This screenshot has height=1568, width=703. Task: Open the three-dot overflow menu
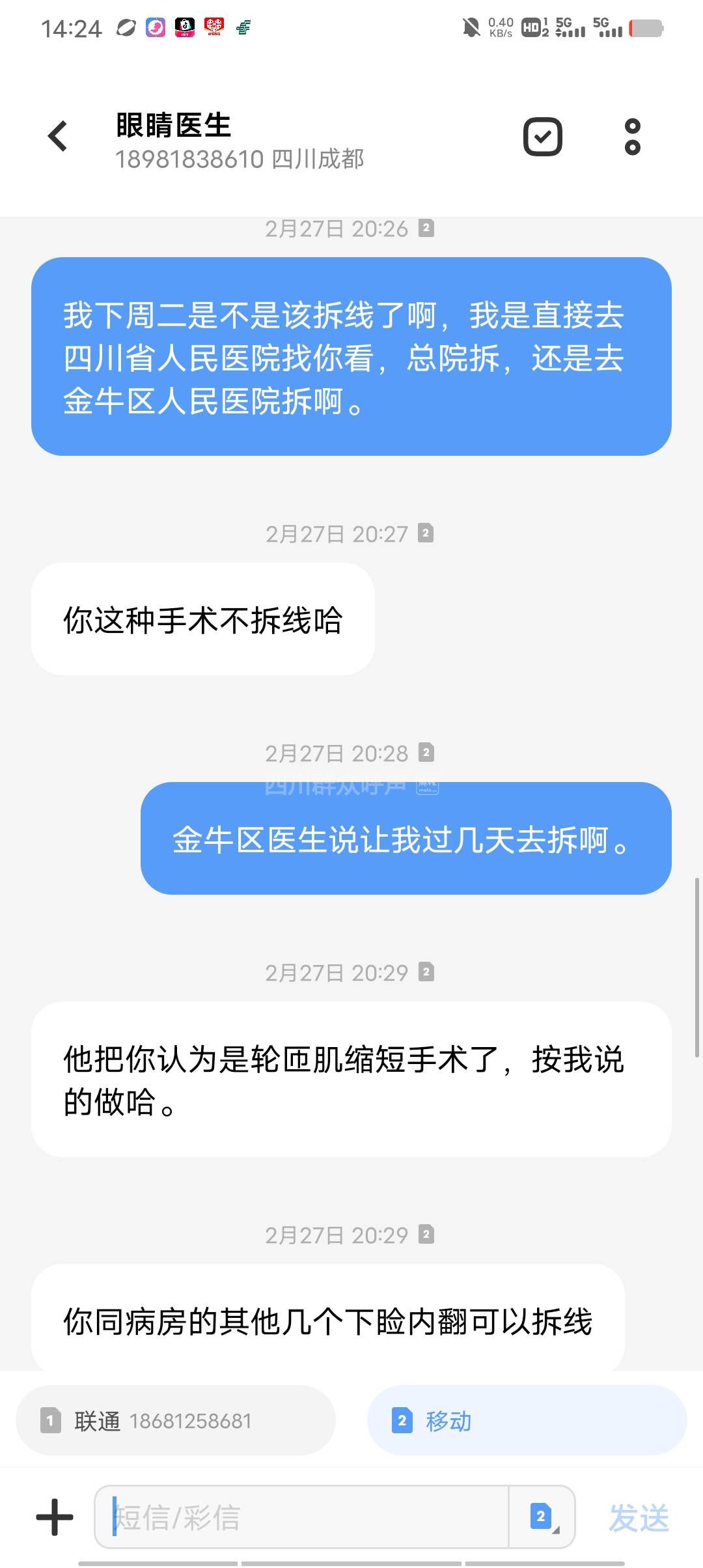[632, 137]
